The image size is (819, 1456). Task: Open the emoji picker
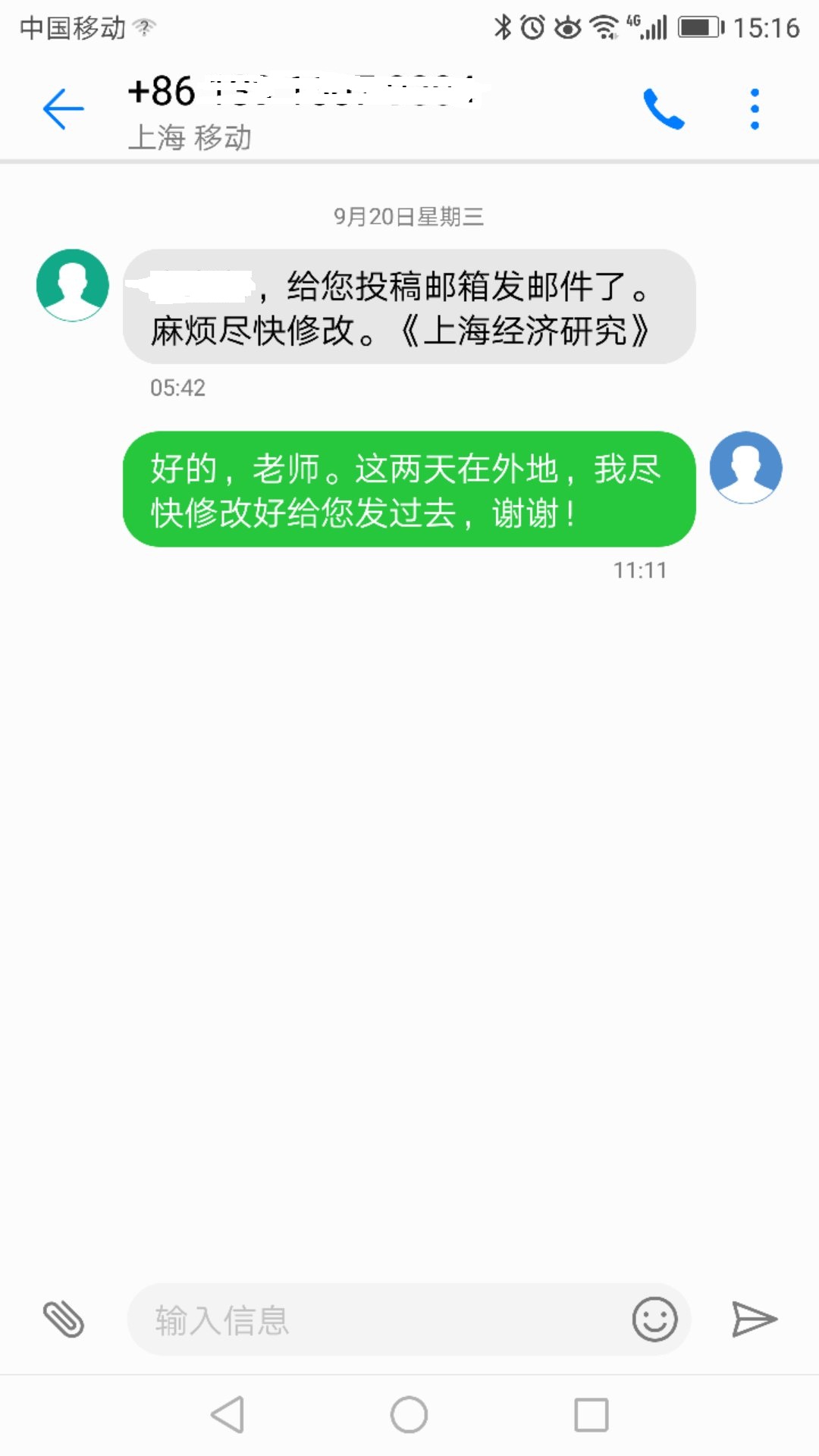(654, 1319)
